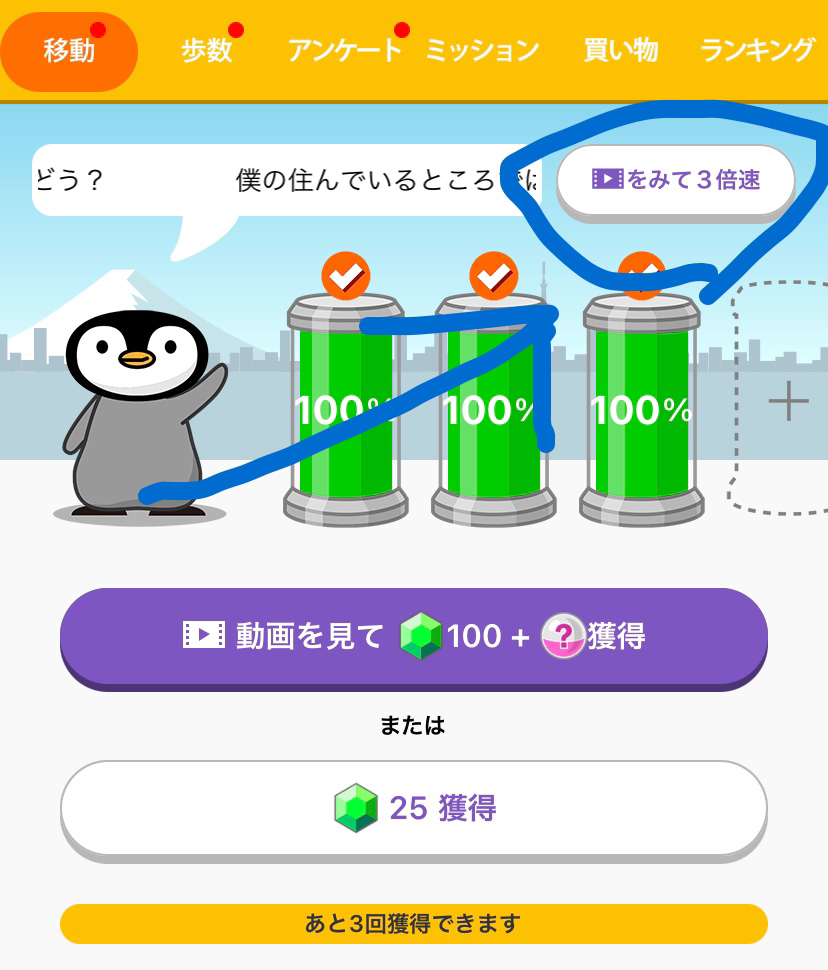The height and width of the screenshot is (970, 828).
Task: Tap the をみて3倍速 video button
Action: (x=676, y=181)
